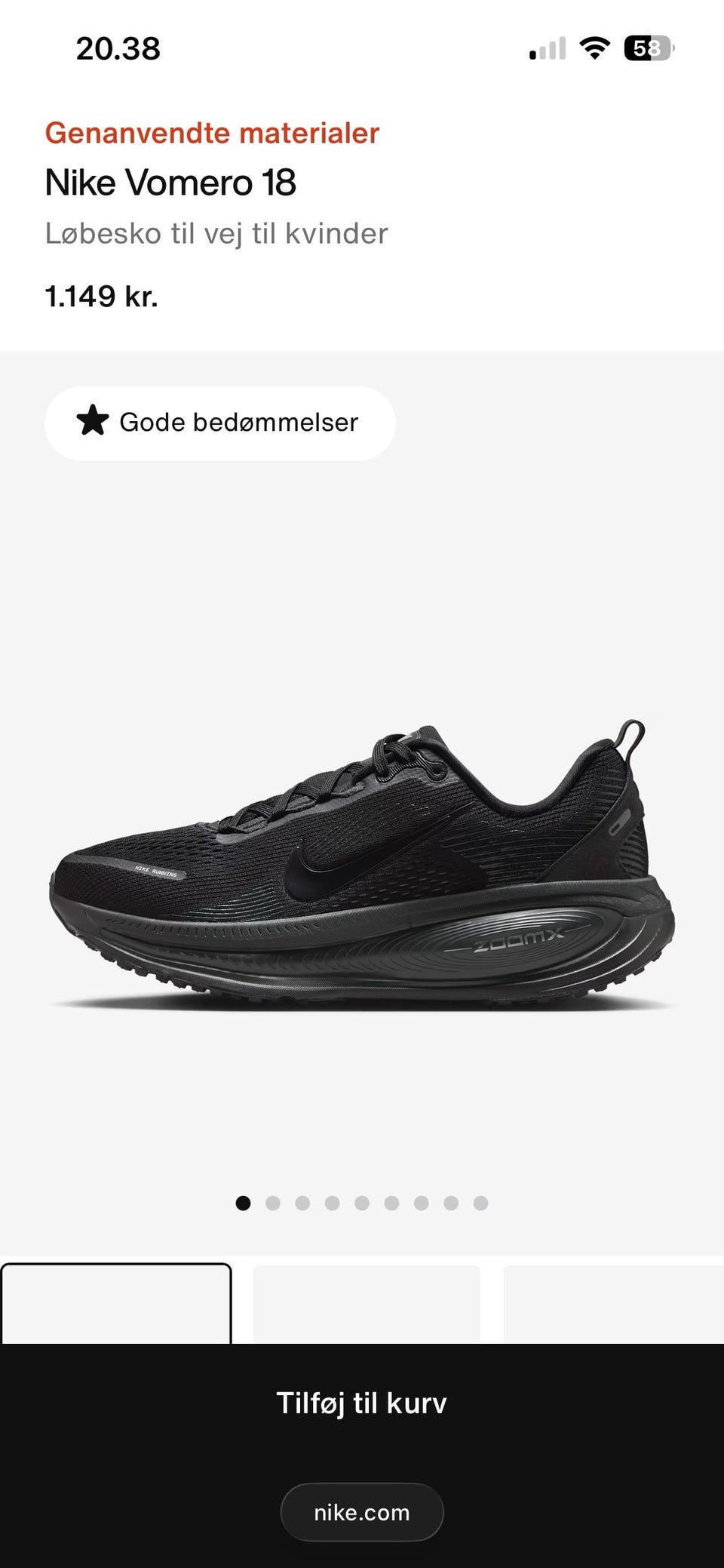Jump to the second image page dot
The height and width of the screenshot is (1568, 724).
coord(273,1203)
